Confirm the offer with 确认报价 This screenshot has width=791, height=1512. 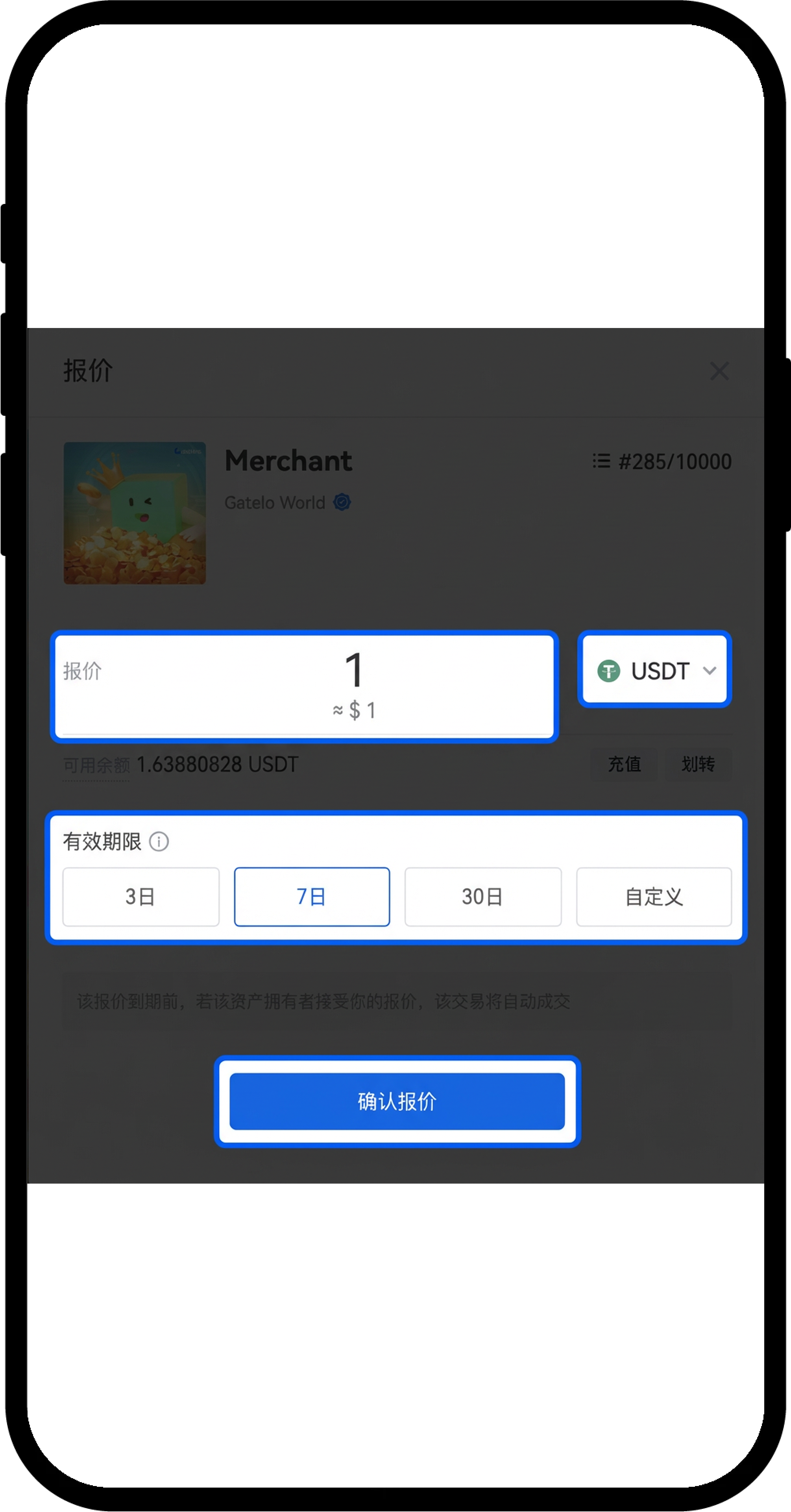pos(397,1101)
